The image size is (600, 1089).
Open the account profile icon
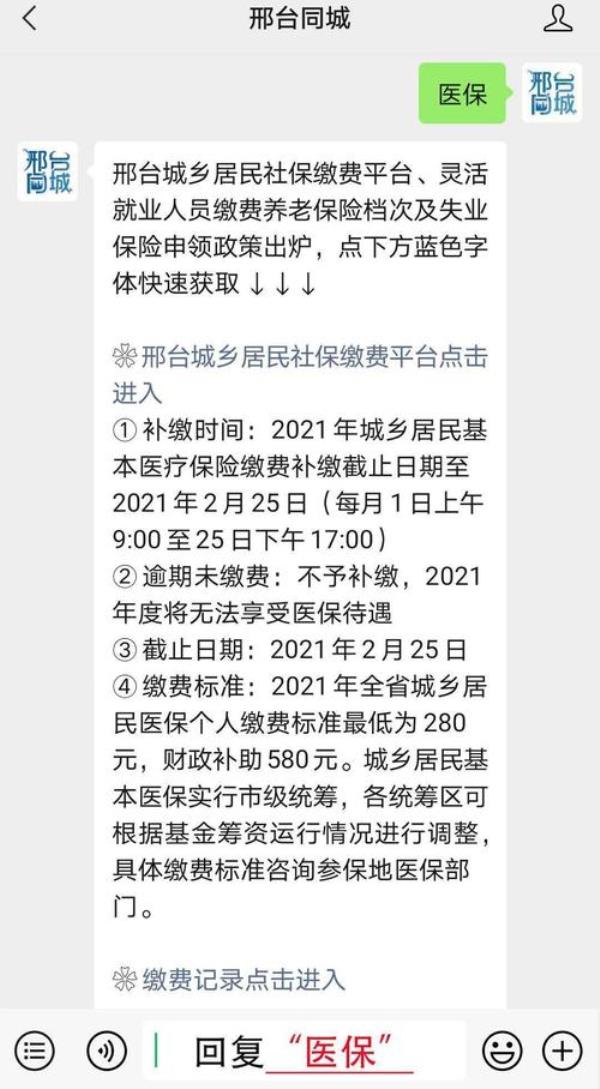click(558, 19)
